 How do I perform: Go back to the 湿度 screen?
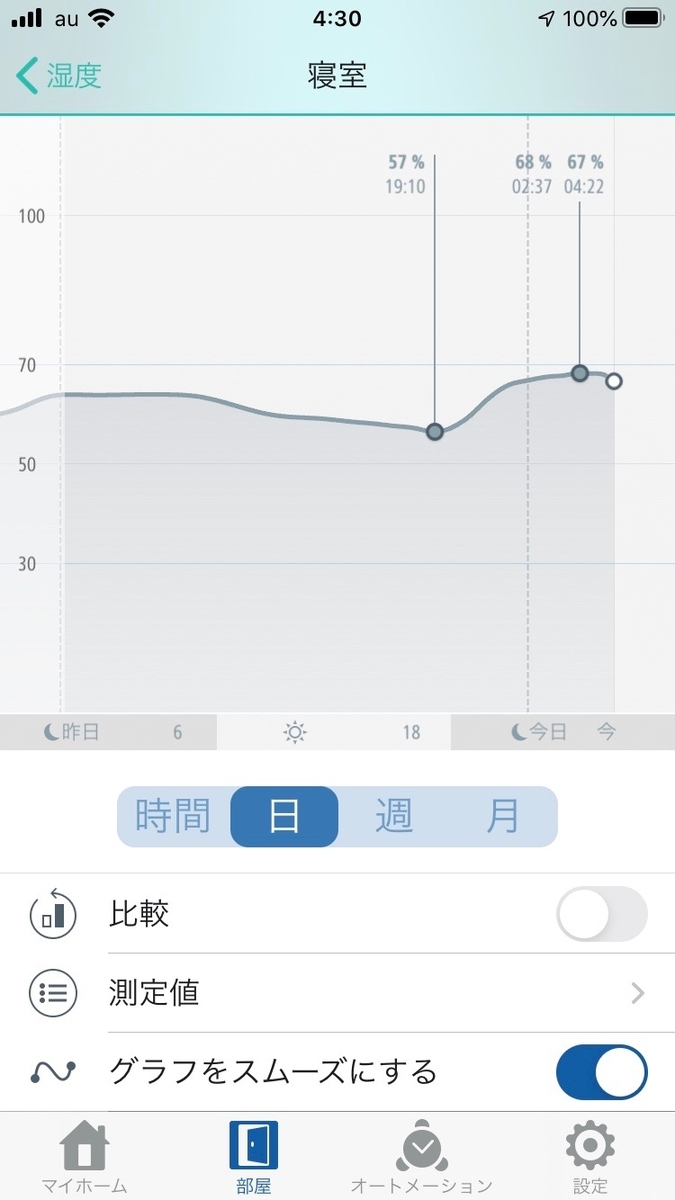(x=60, y=76)
